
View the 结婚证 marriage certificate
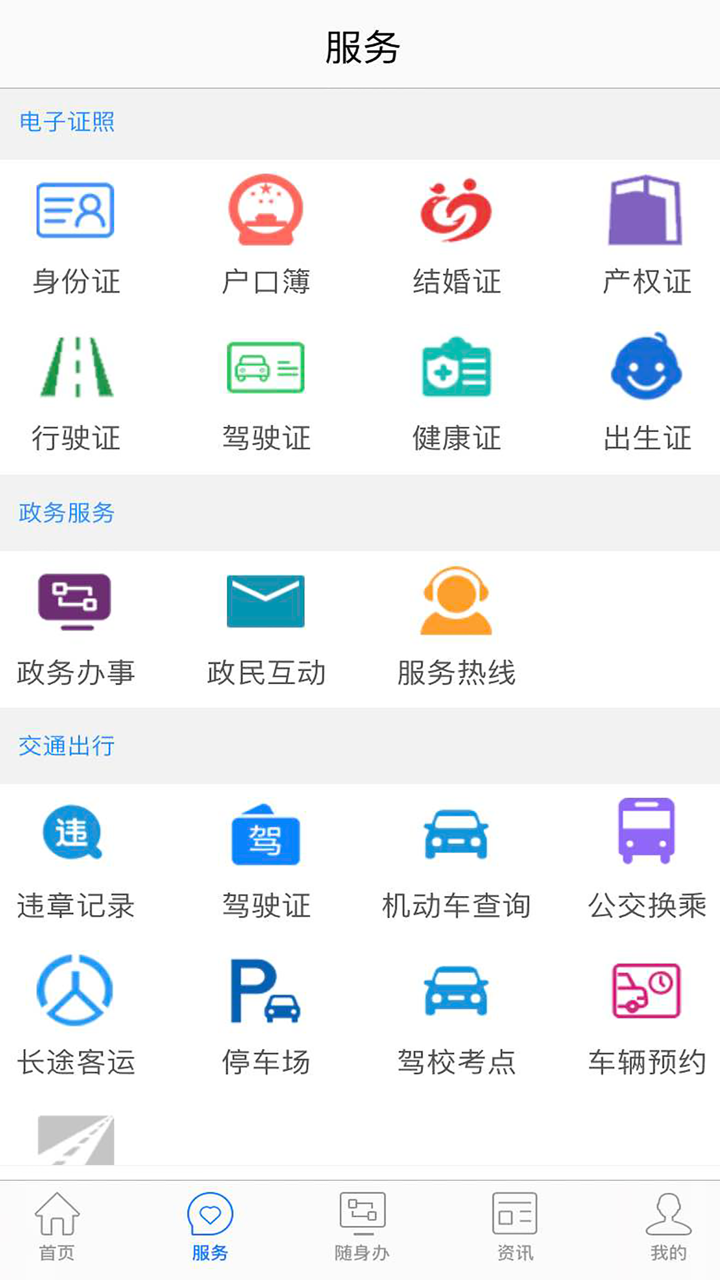(x=455, y=230)
